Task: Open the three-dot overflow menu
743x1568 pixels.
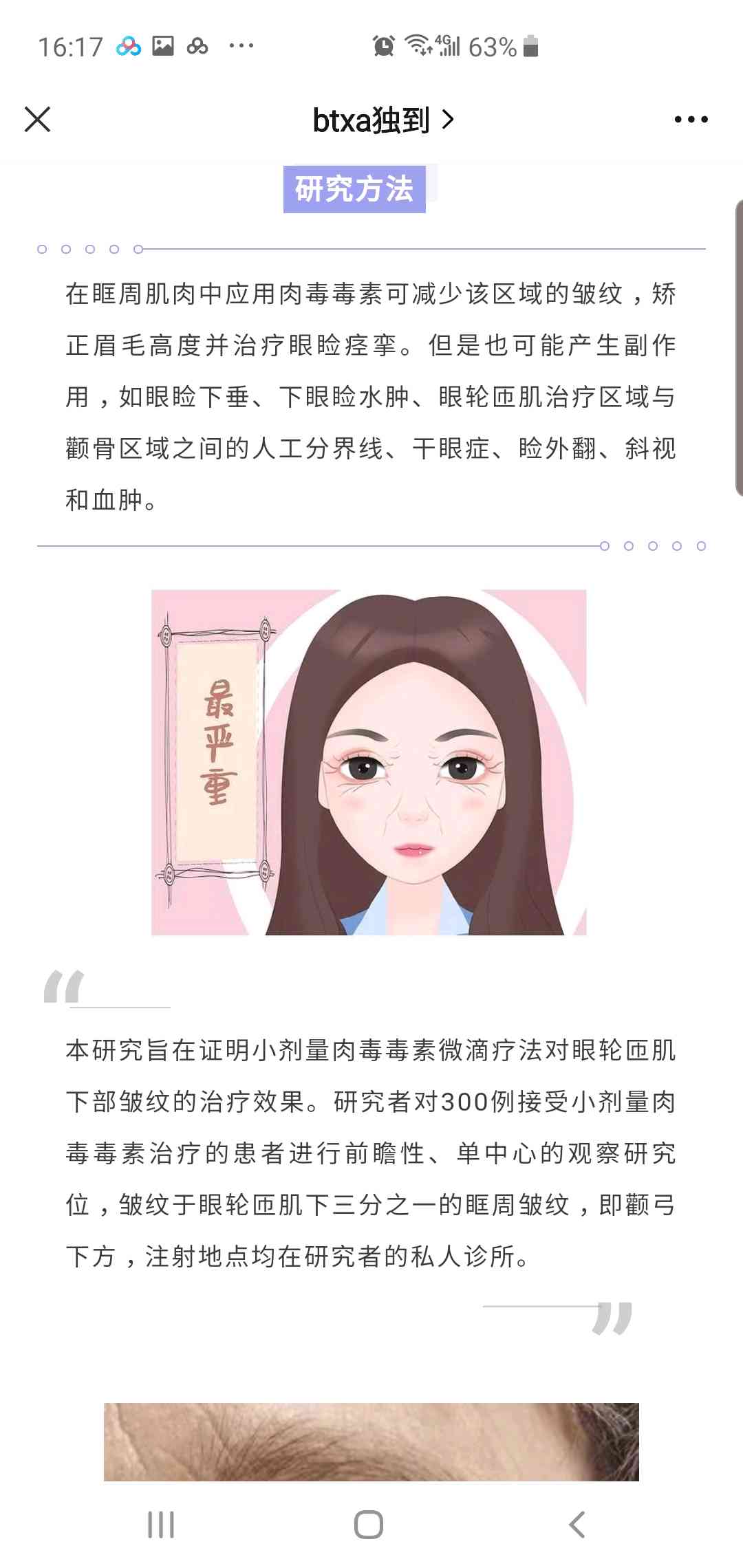Action: (691, 120)
